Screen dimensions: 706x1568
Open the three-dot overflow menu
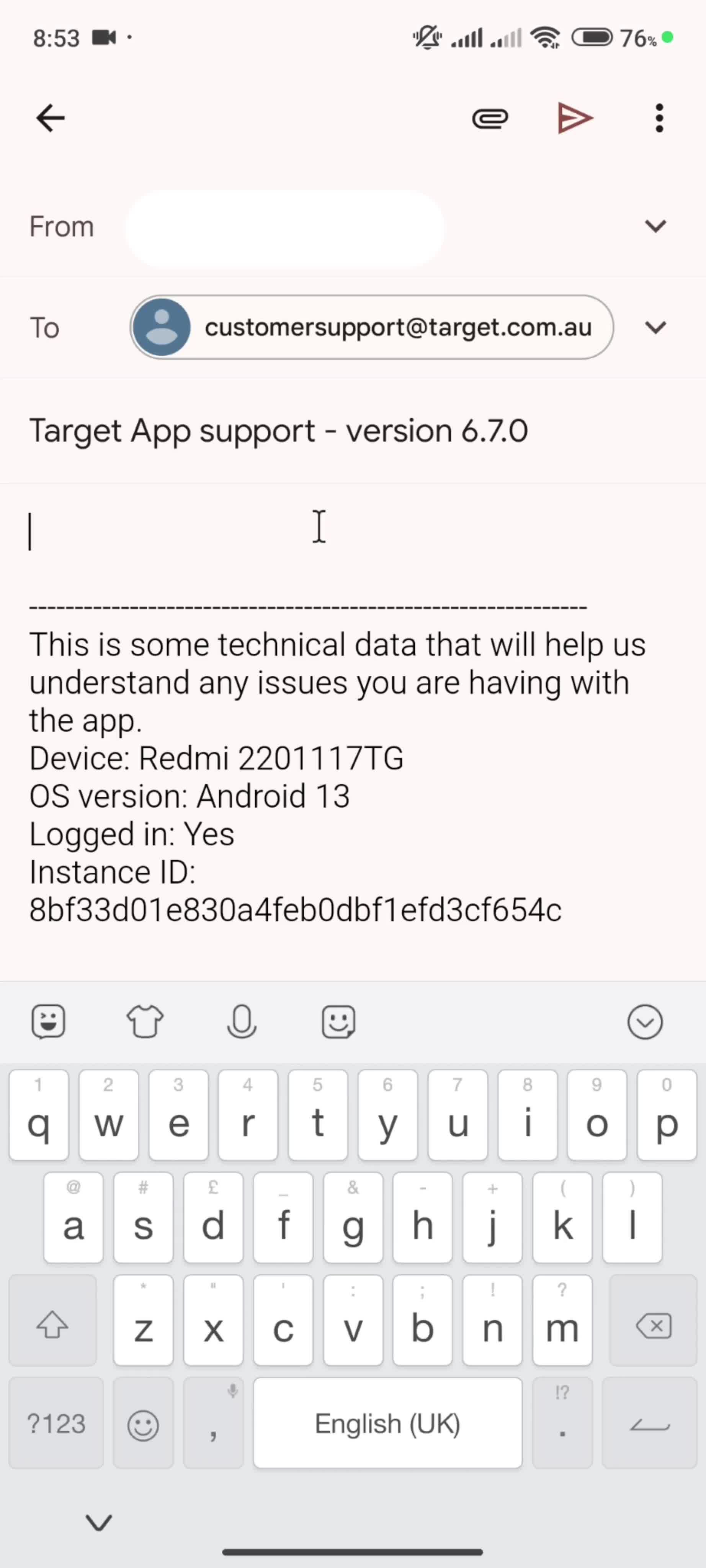659,118
